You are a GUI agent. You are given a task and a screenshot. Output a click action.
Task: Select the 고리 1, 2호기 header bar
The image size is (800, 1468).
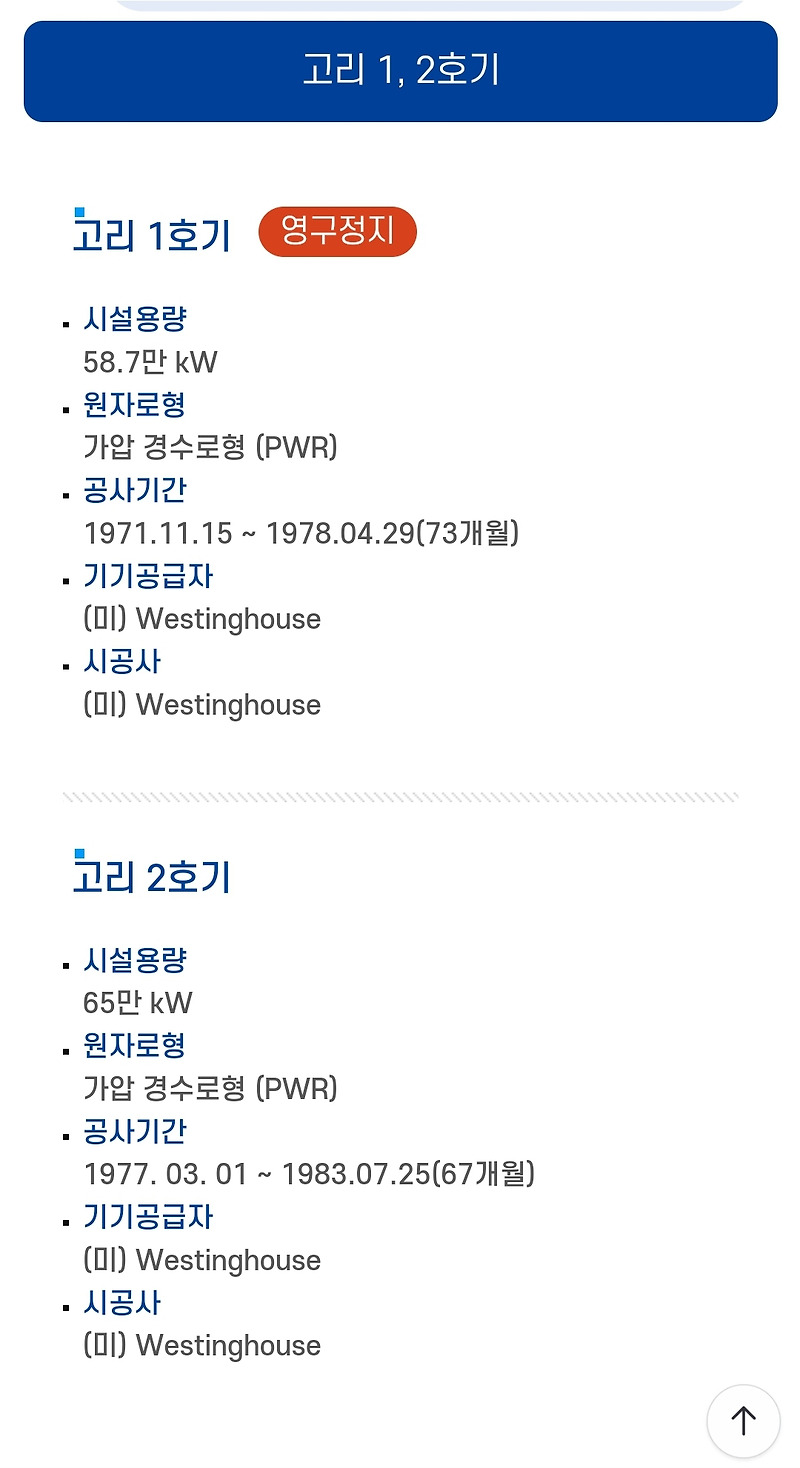click(400, 71)
